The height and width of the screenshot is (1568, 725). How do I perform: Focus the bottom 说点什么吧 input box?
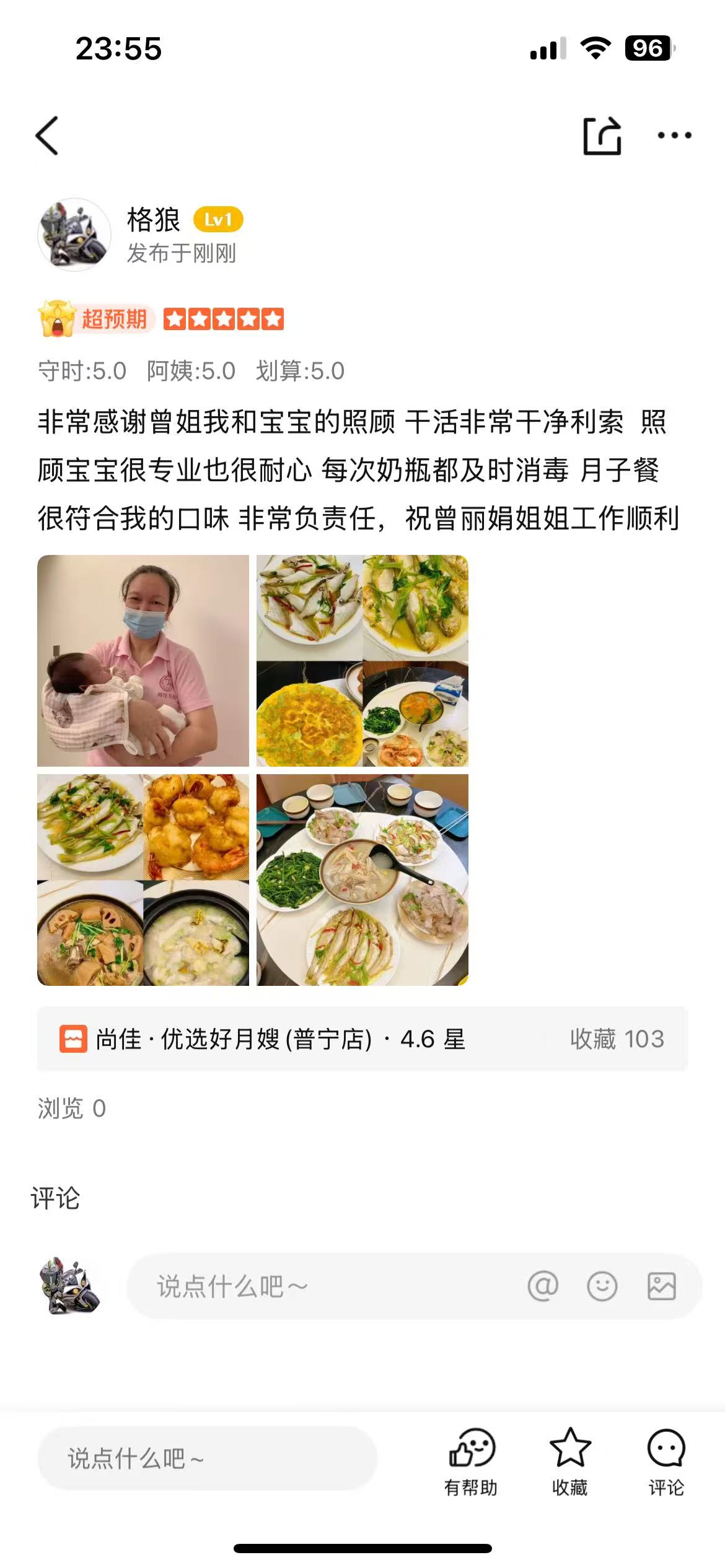tap(208, 1458)
